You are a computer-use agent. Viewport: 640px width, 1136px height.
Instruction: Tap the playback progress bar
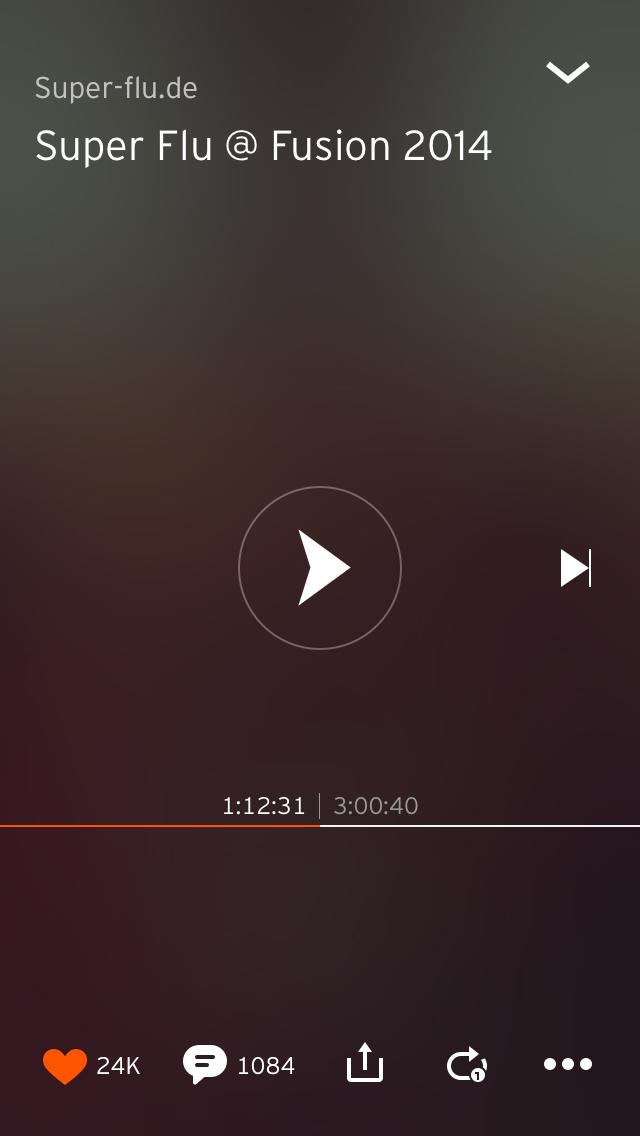click(x=320, y=826)
